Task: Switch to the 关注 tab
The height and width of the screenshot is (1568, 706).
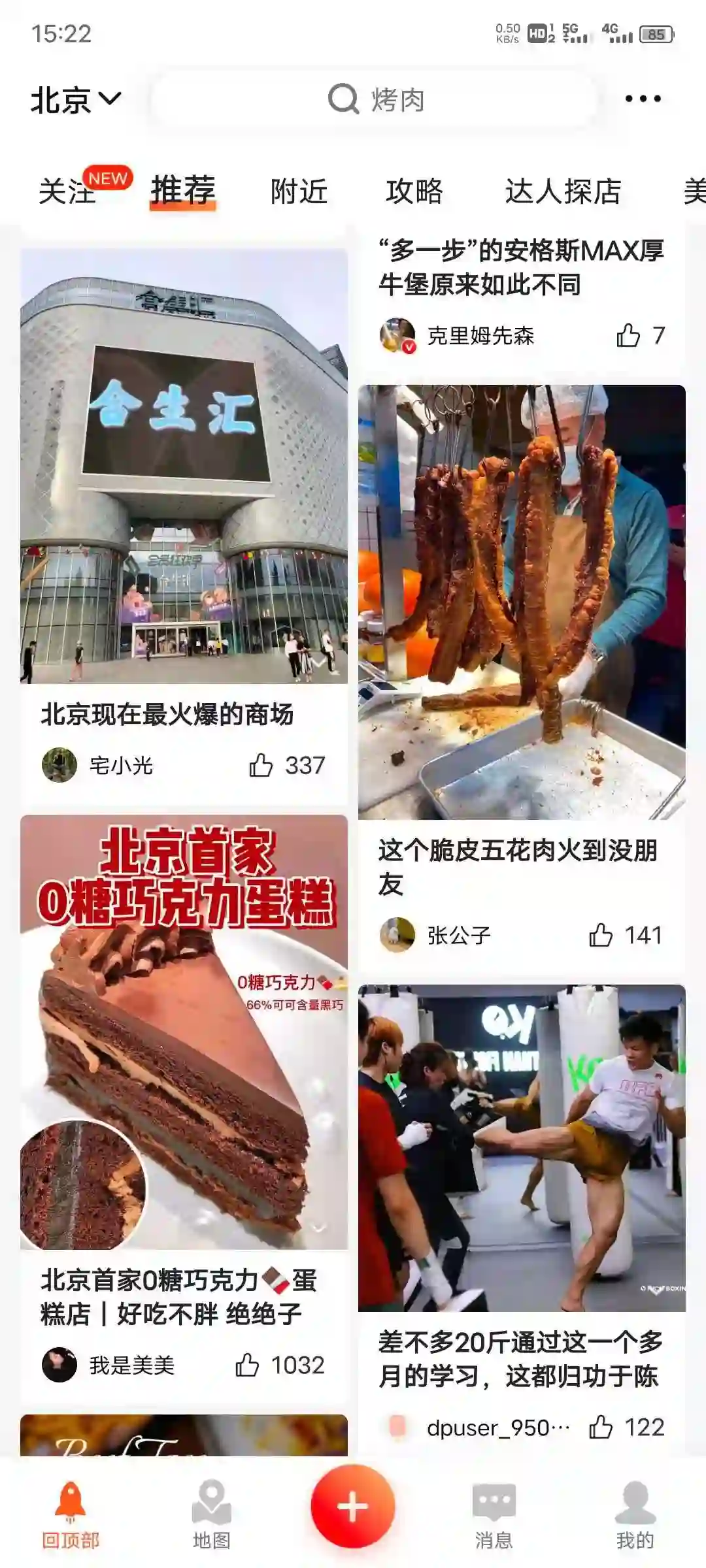Action: pyautogui.click(x=67, y=191)
